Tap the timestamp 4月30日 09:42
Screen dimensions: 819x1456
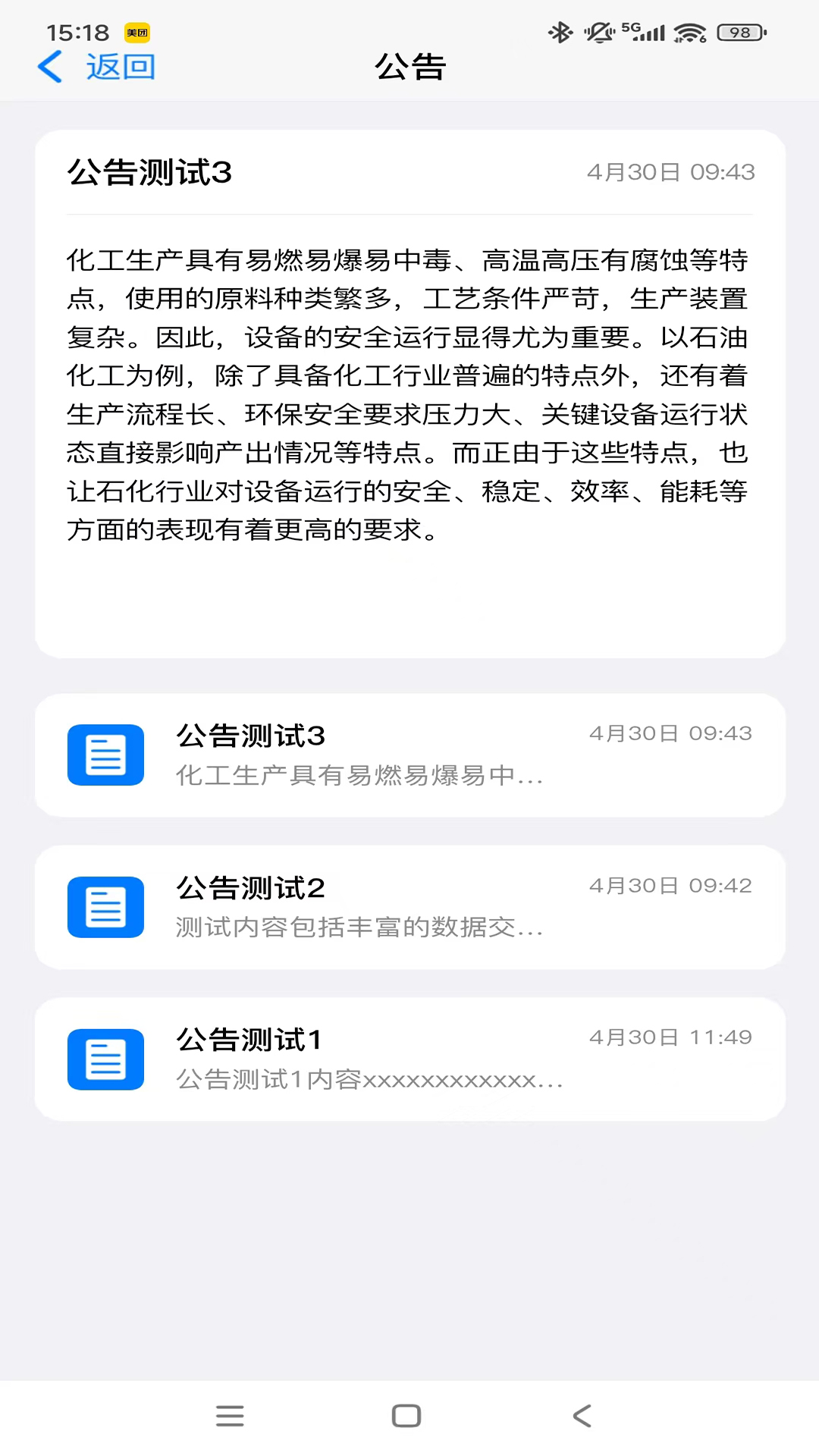(x=671, y=885)
